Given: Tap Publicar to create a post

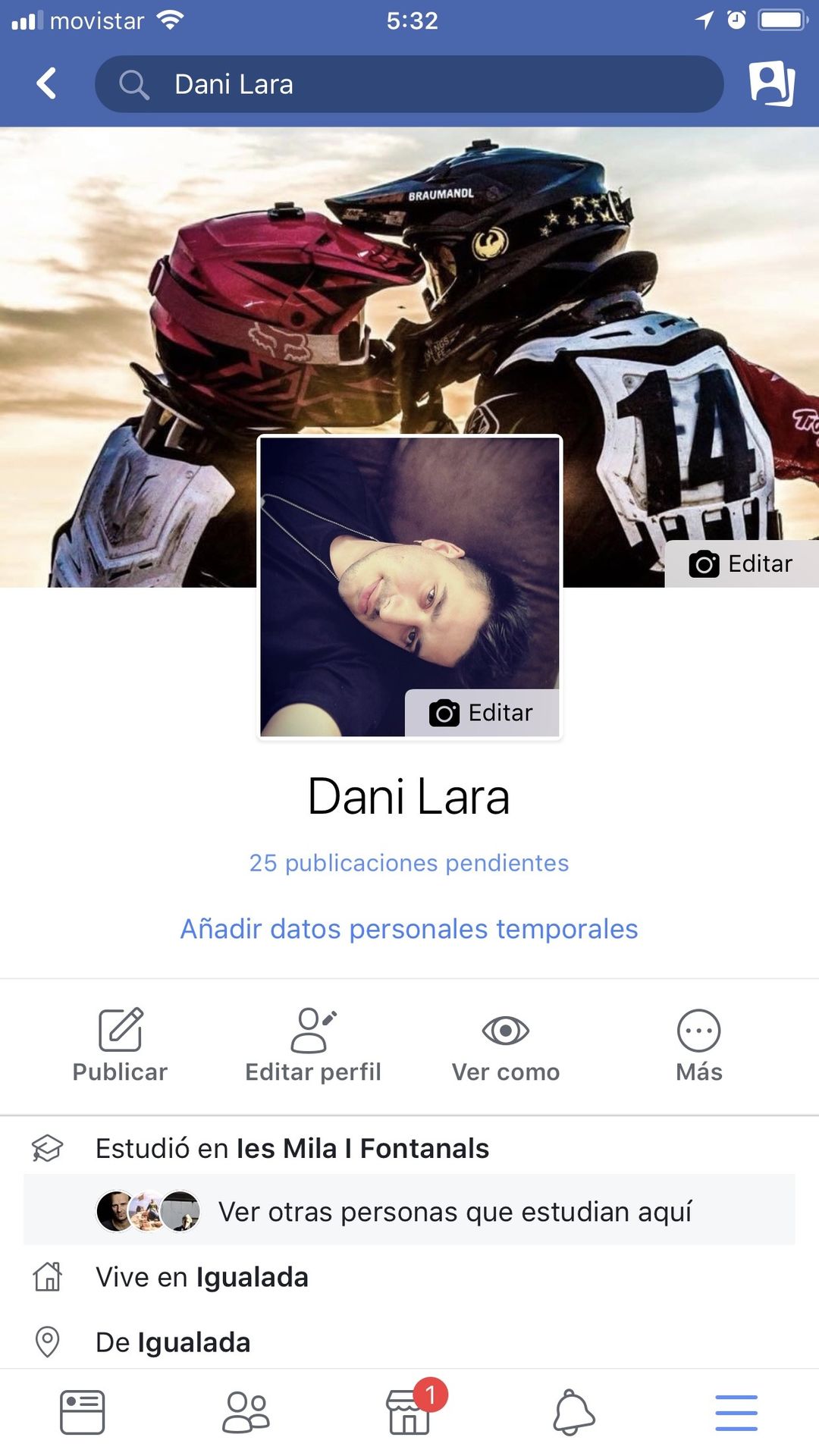Looking at the screenshot, I should [120, 1045].
